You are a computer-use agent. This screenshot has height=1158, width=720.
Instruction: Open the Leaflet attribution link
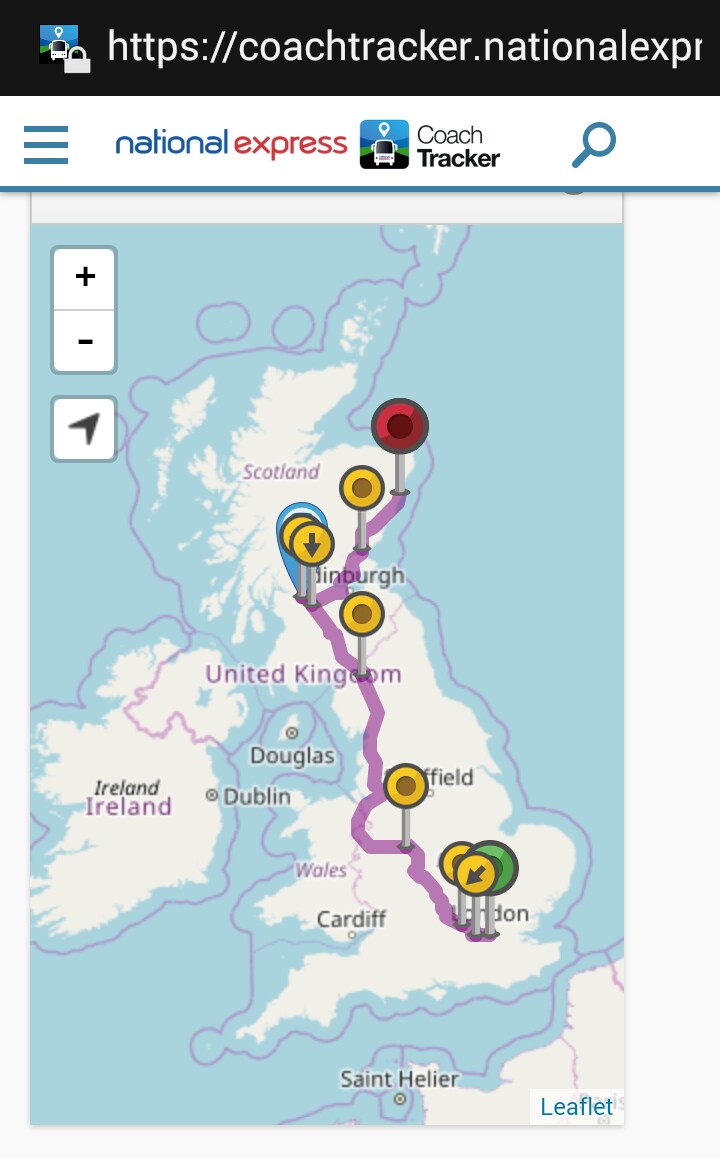(576, 1106)
